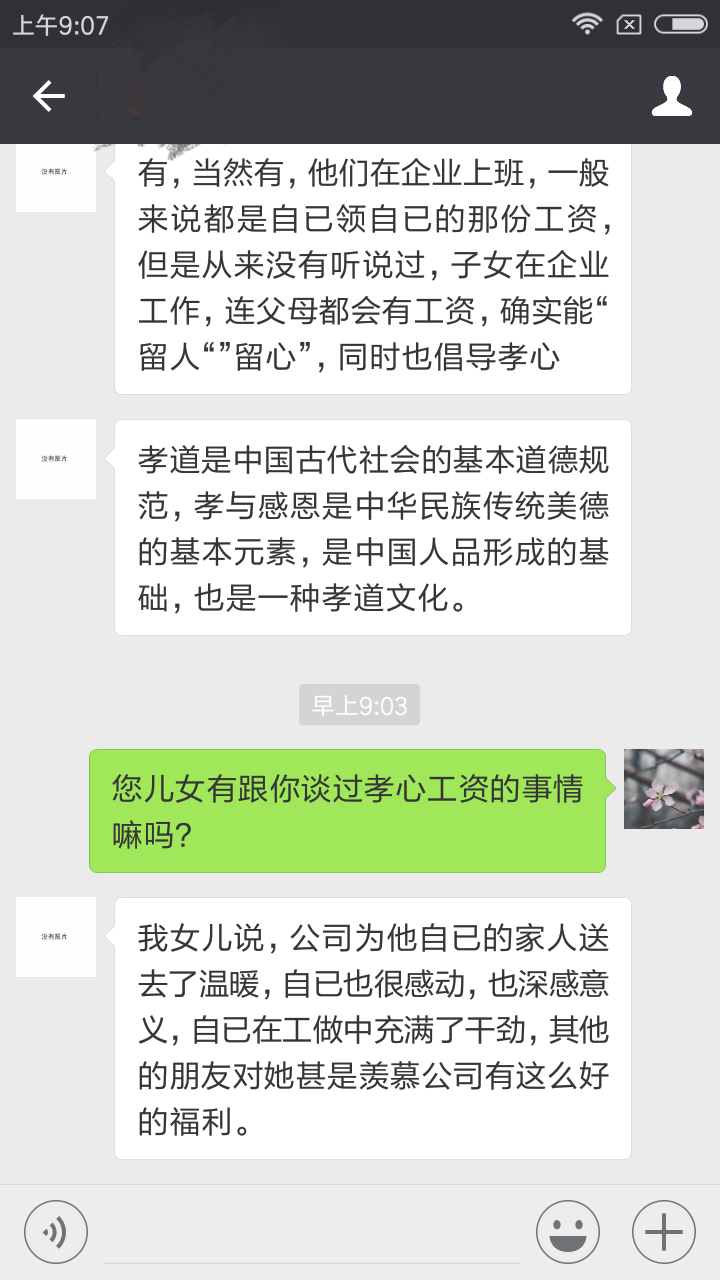The height and width of the screenshot is (1280, 720).
Task: Open sender's avatar beside the 我女儿说 message
Action: coord(56,937)
